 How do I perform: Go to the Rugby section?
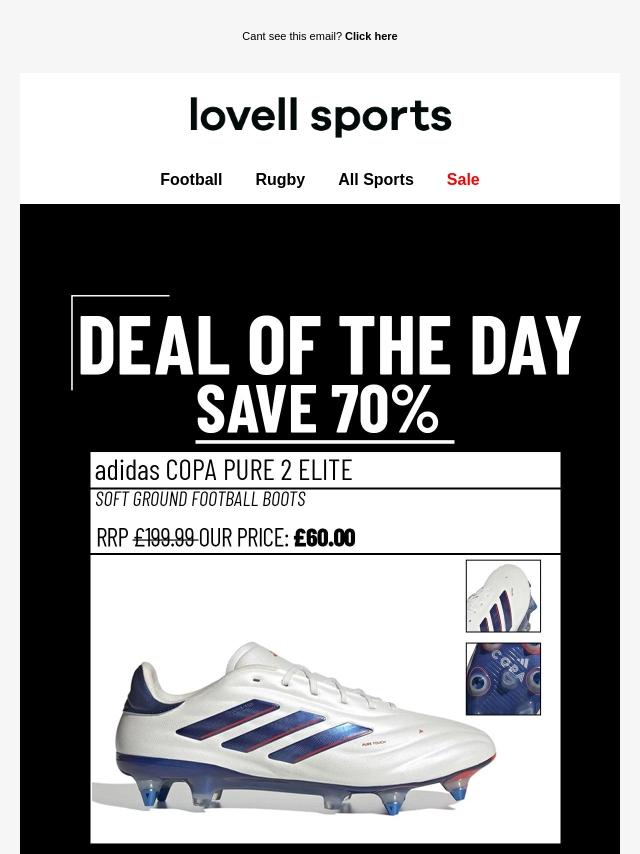[x=280, y=180]
